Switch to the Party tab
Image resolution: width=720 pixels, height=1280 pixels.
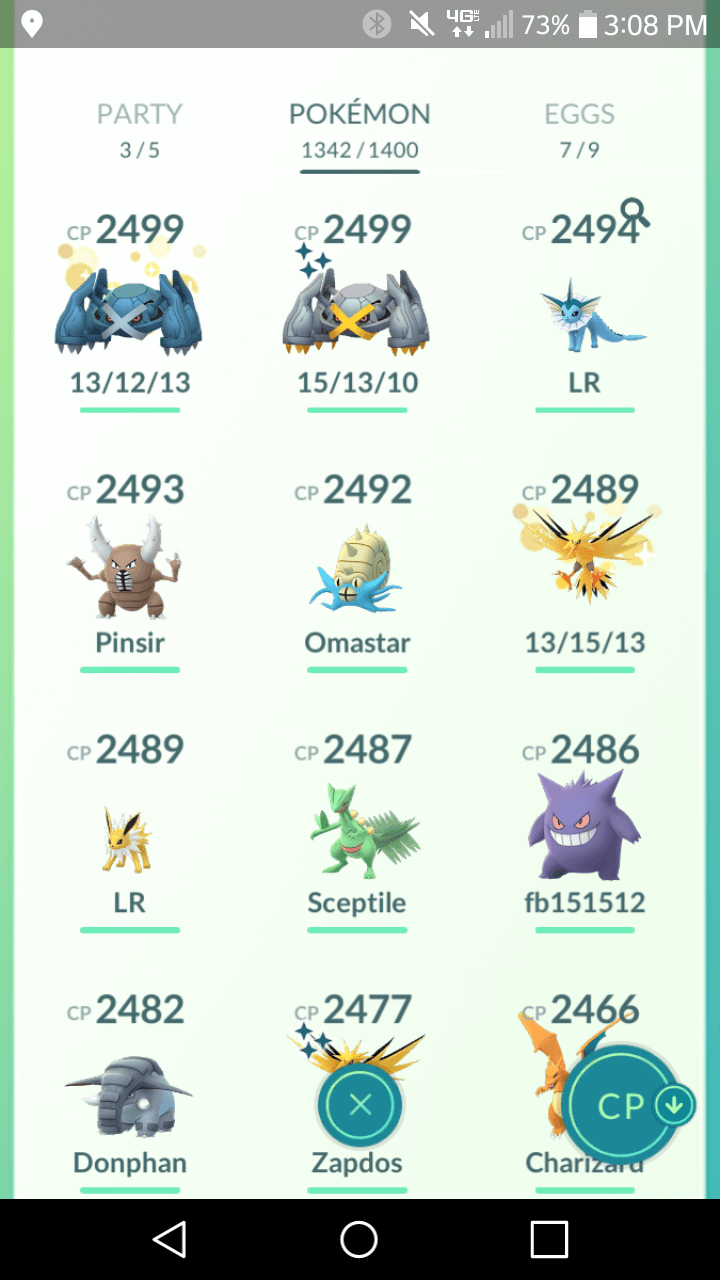[x=140, y=130]
